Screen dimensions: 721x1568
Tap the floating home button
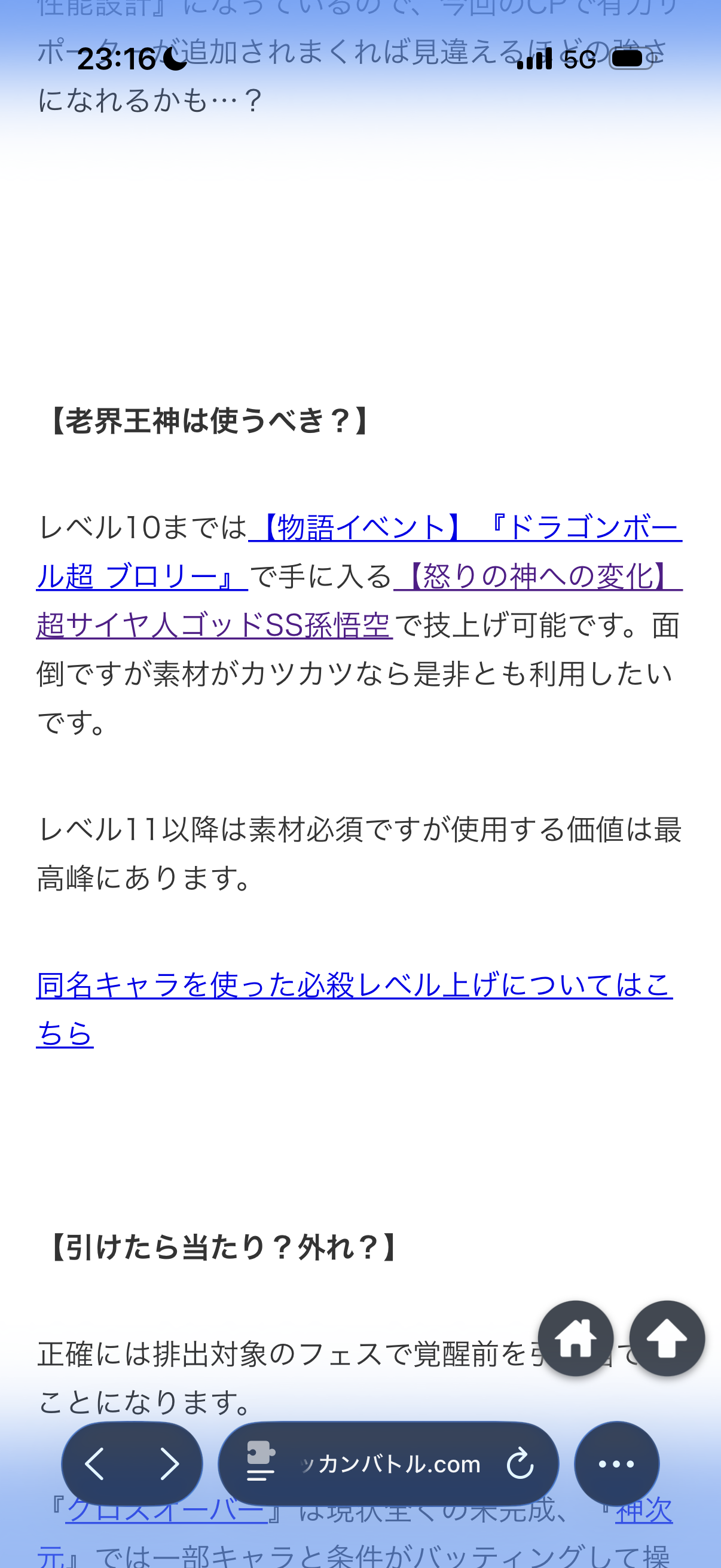tap(575, 1338)
